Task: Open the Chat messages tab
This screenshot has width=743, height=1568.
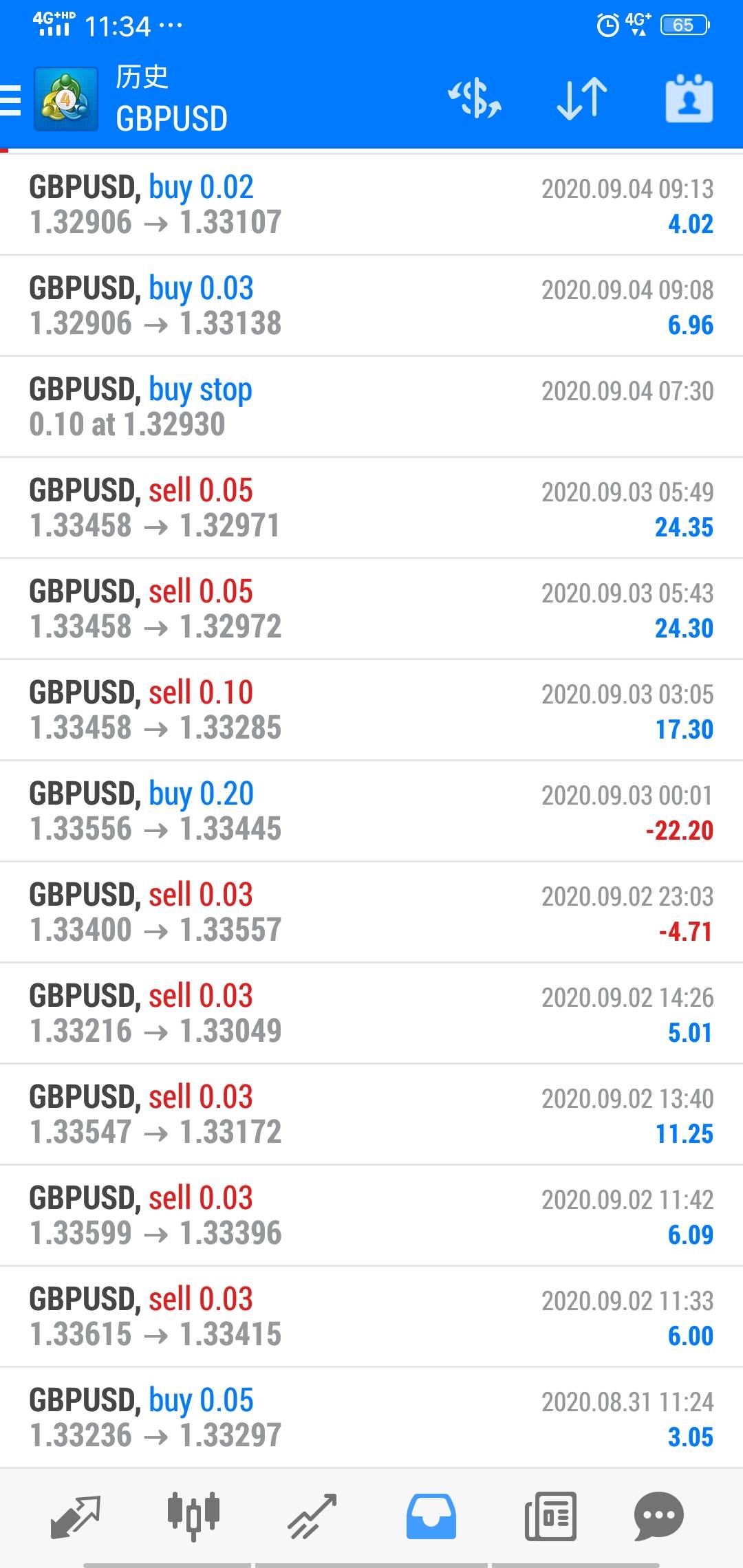Action: tap(658, 1516)
